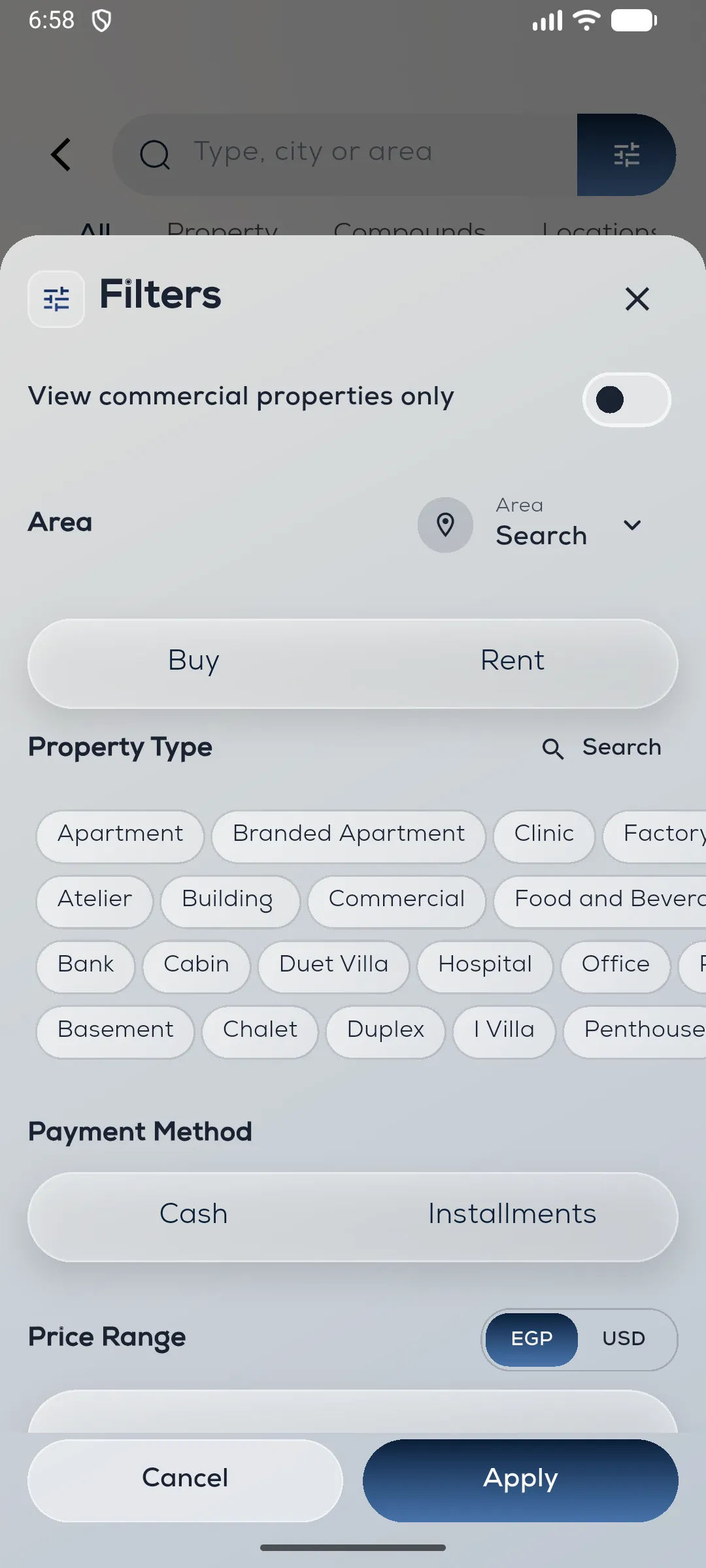706x1568 pixels.
Task: Choose Cash payment method
Action: [x=193, y=1215]
